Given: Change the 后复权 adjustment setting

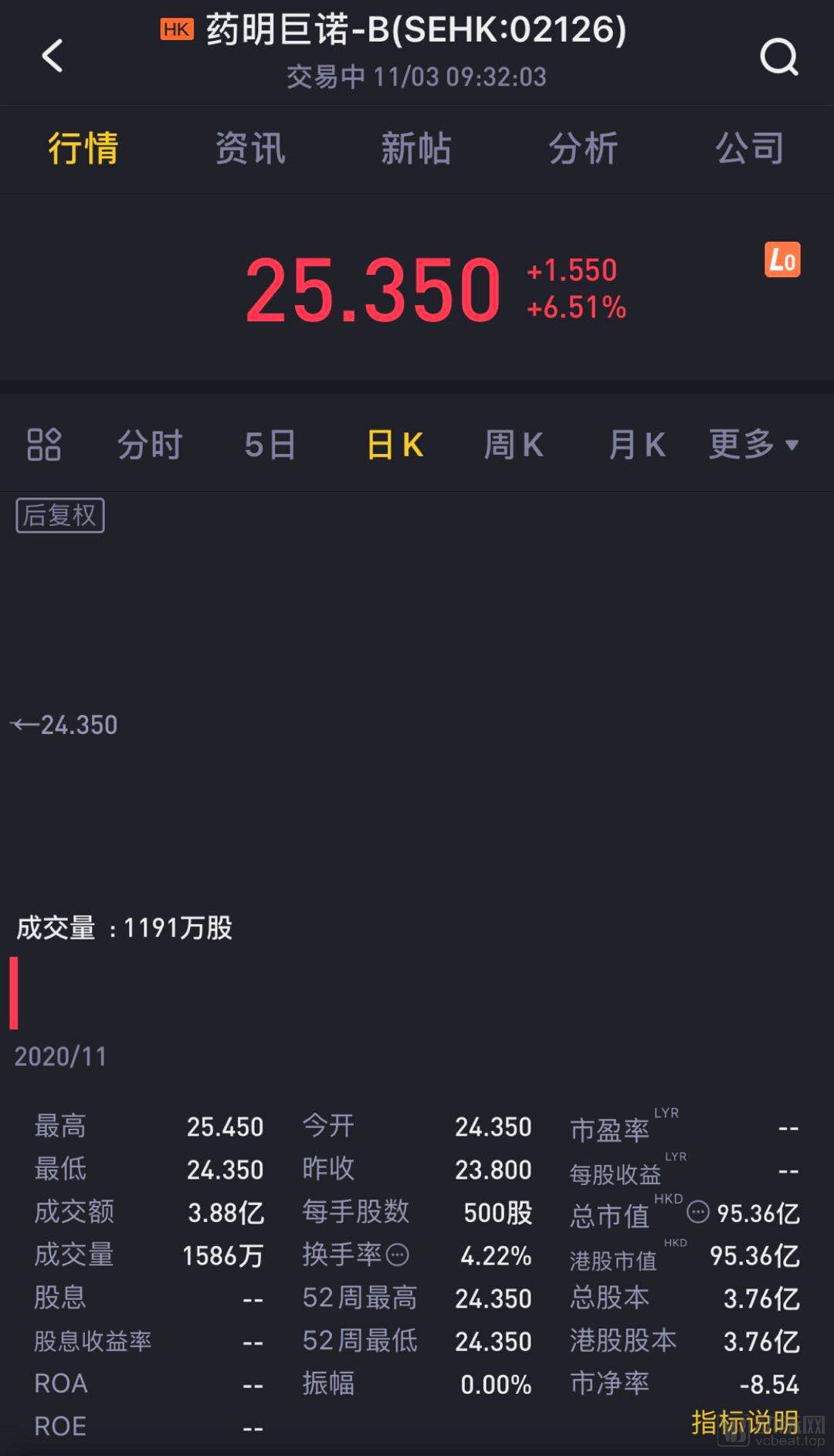Looking at the screenshot, I should coord(60,515).
